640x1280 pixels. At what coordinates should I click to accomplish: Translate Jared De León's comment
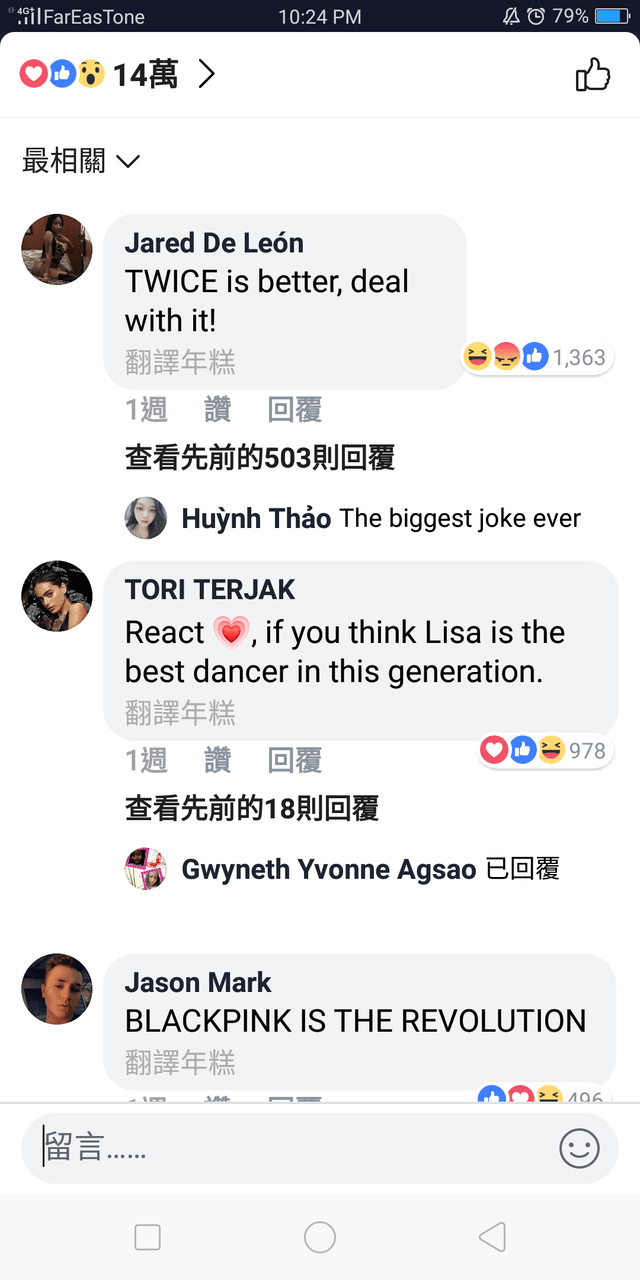point(180,362)
